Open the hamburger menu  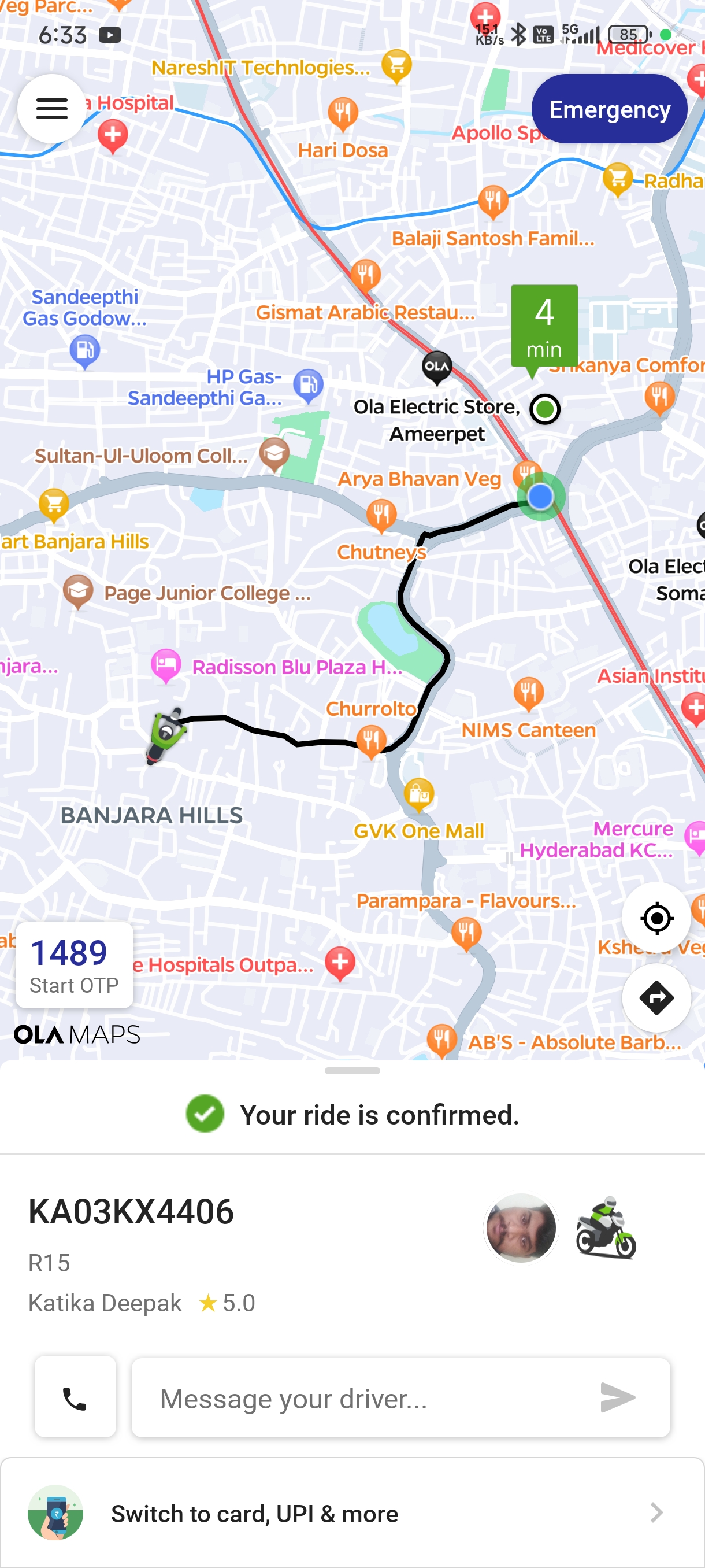point(51,109)
